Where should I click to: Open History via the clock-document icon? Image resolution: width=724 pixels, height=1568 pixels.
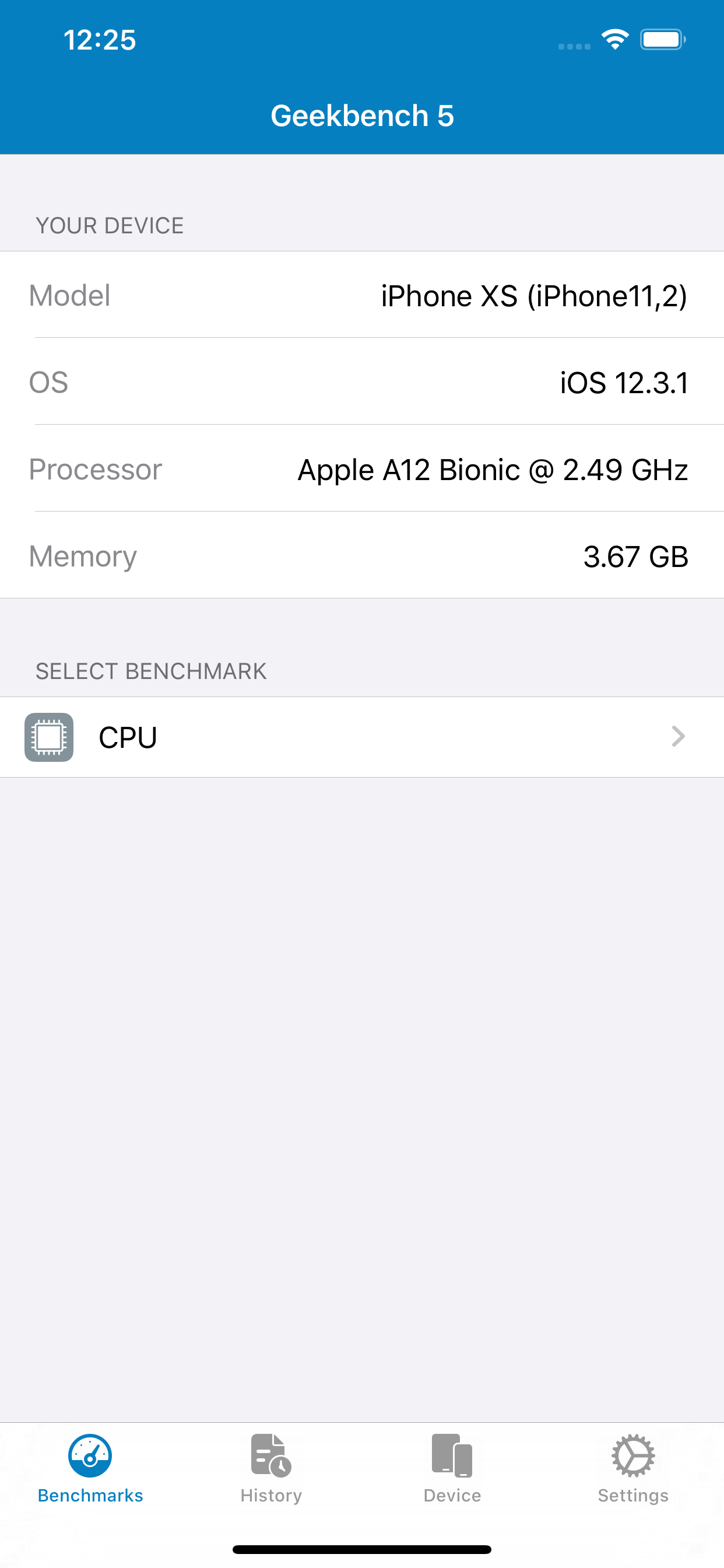pos(271,1456)
